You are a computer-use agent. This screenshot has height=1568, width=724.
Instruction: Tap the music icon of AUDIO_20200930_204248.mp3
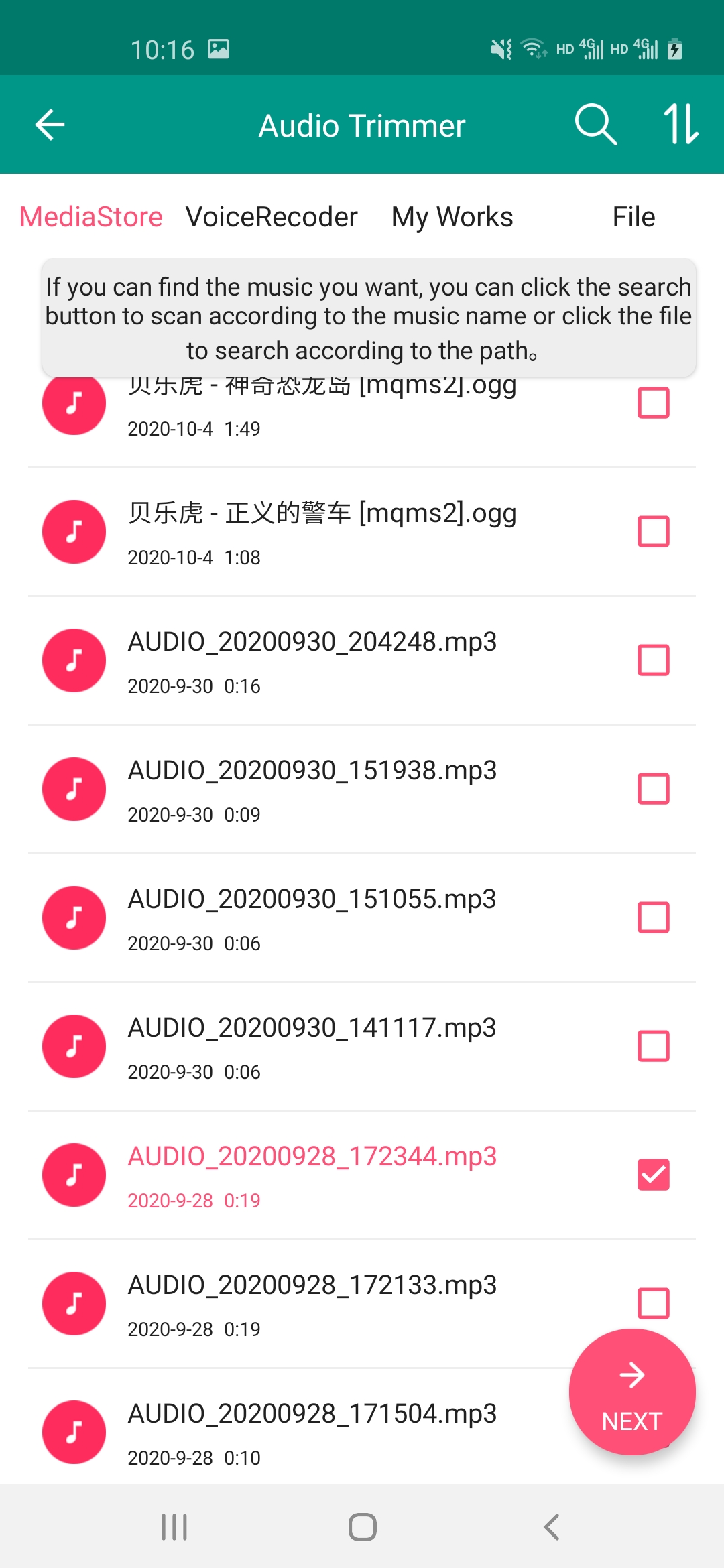click(x=74, y=660)
